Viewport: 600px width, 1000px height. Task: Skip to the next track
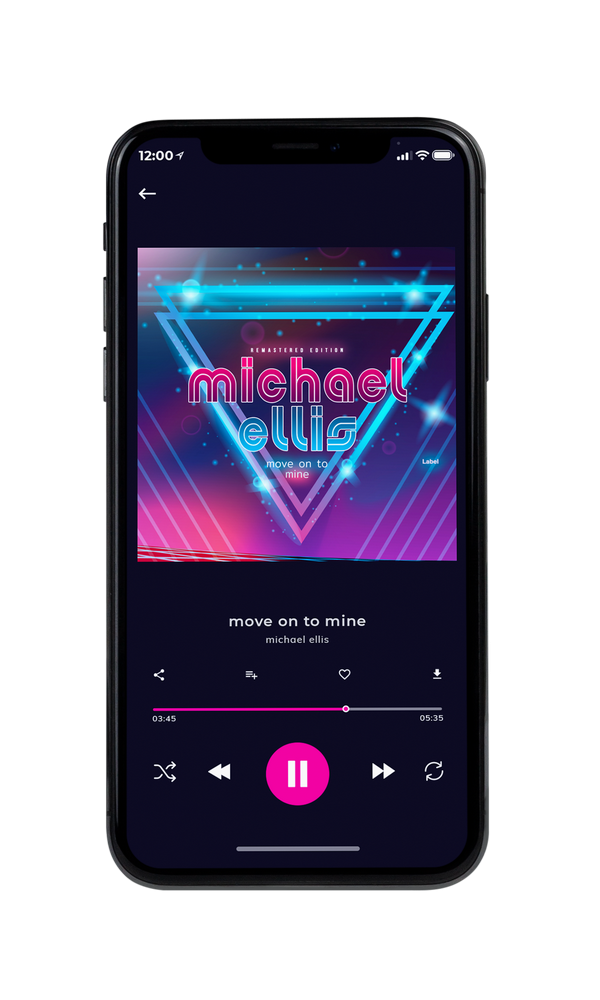pos(383,771)
